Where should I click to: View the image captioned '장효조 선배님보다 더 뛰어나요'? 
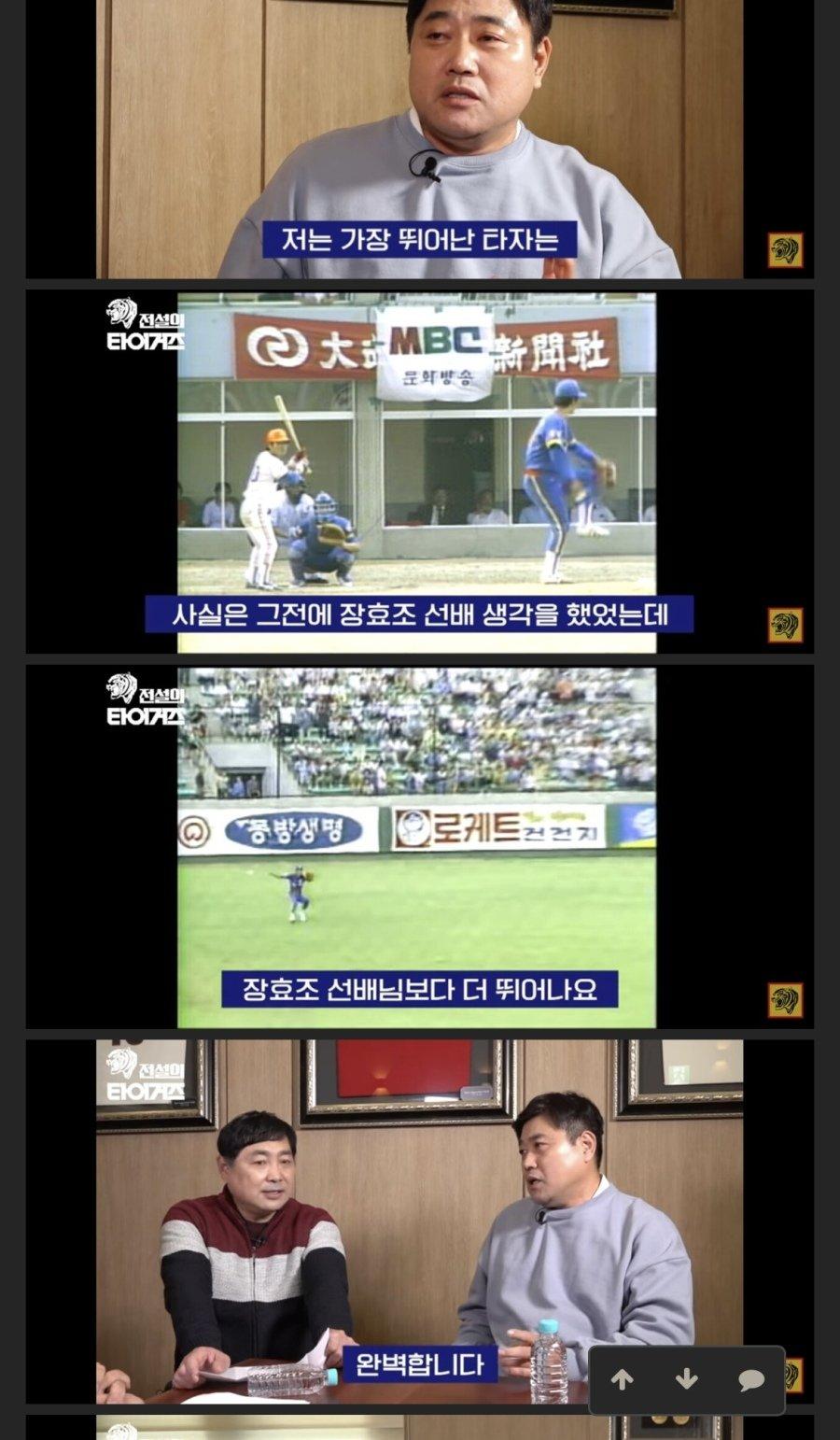(419, 845)
